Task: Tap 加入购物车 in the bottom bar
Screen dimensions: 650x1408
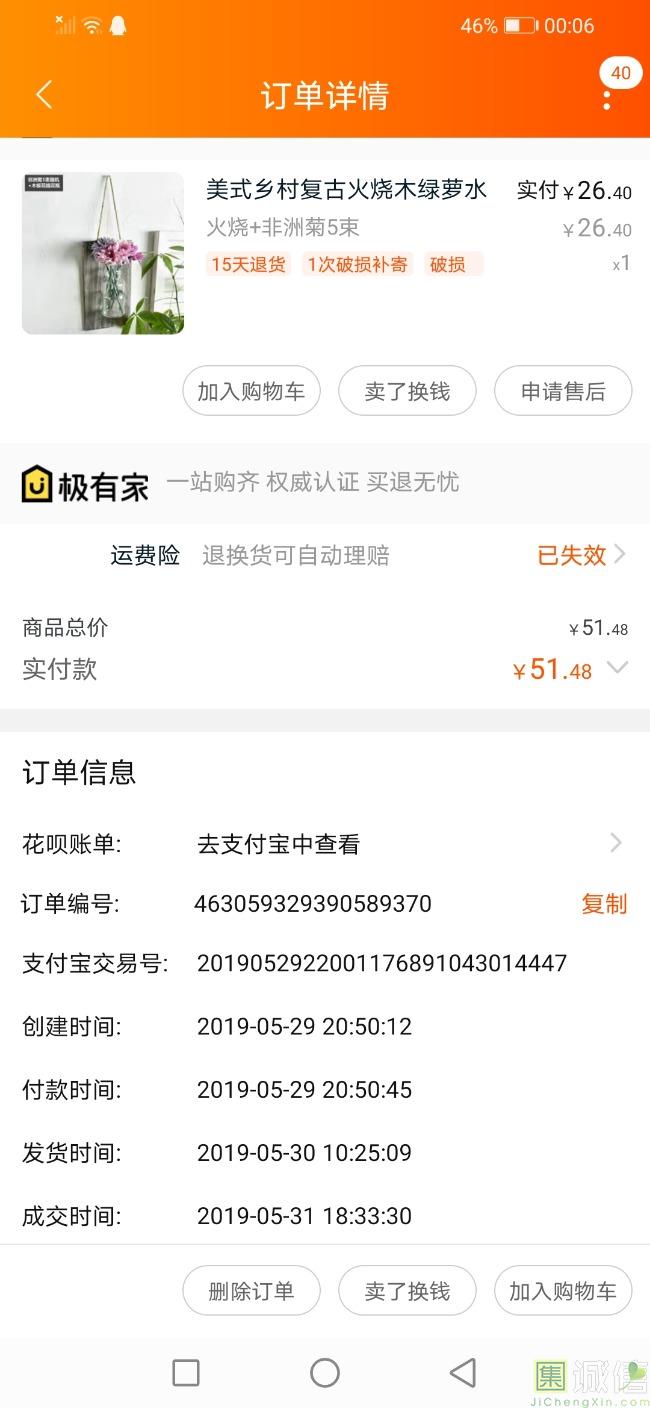Action: (563, 1291)
